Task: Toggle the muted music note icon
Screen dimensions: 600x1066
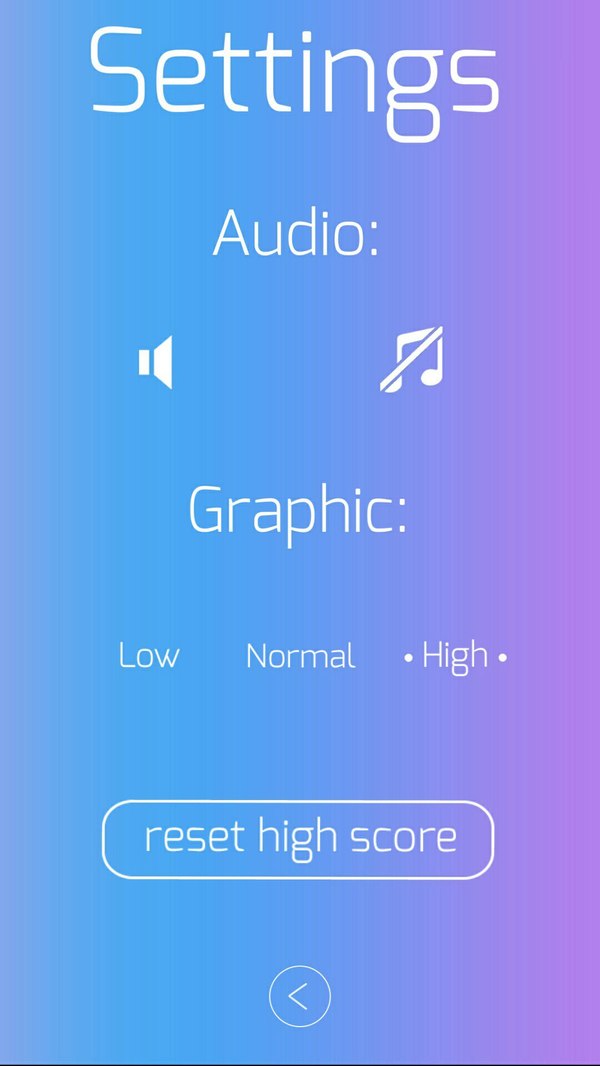Action: tap(411, 359)
